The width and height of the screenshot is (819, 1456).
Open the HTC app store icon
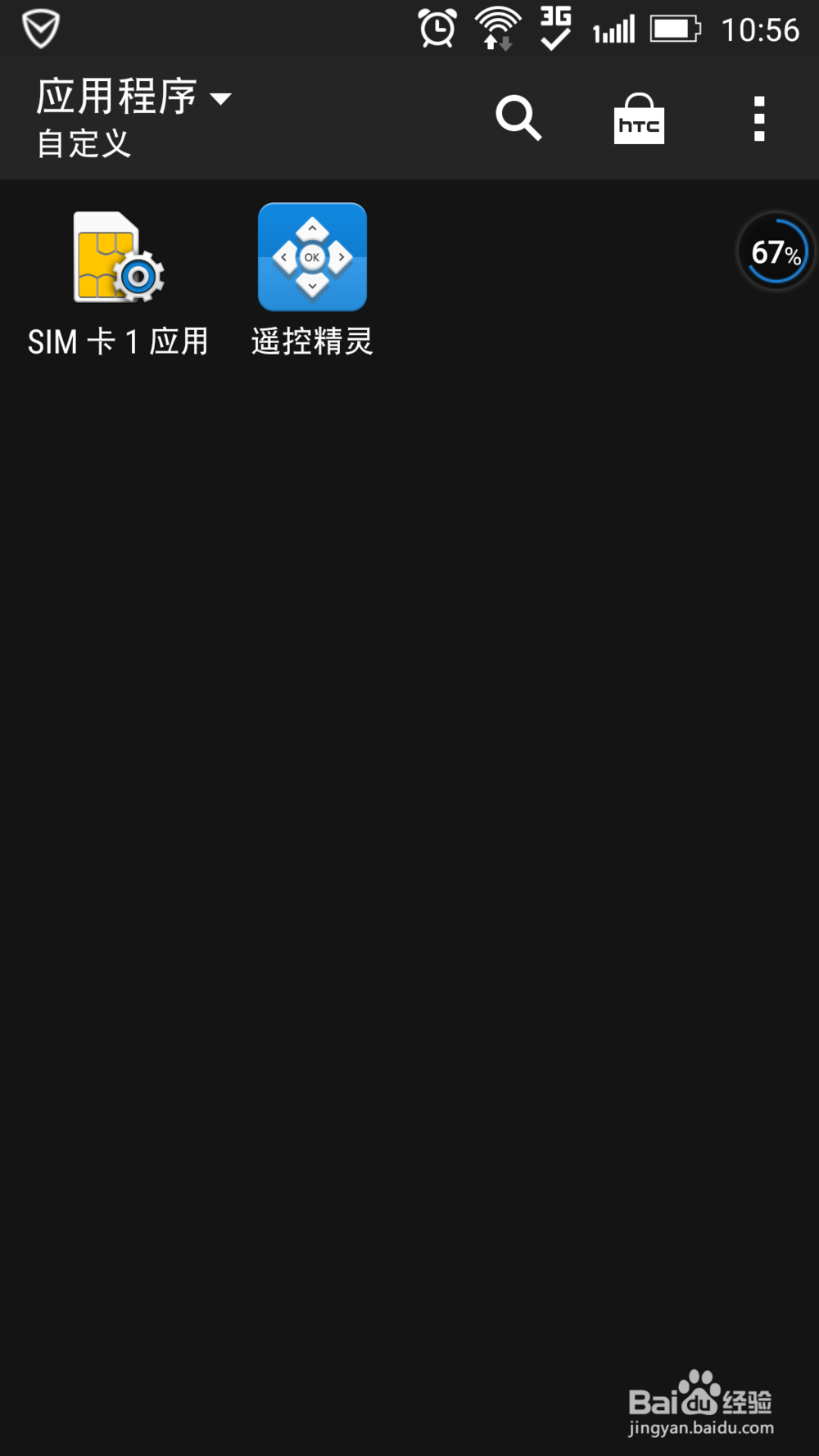pyautogui.click(x=639, y=117)
